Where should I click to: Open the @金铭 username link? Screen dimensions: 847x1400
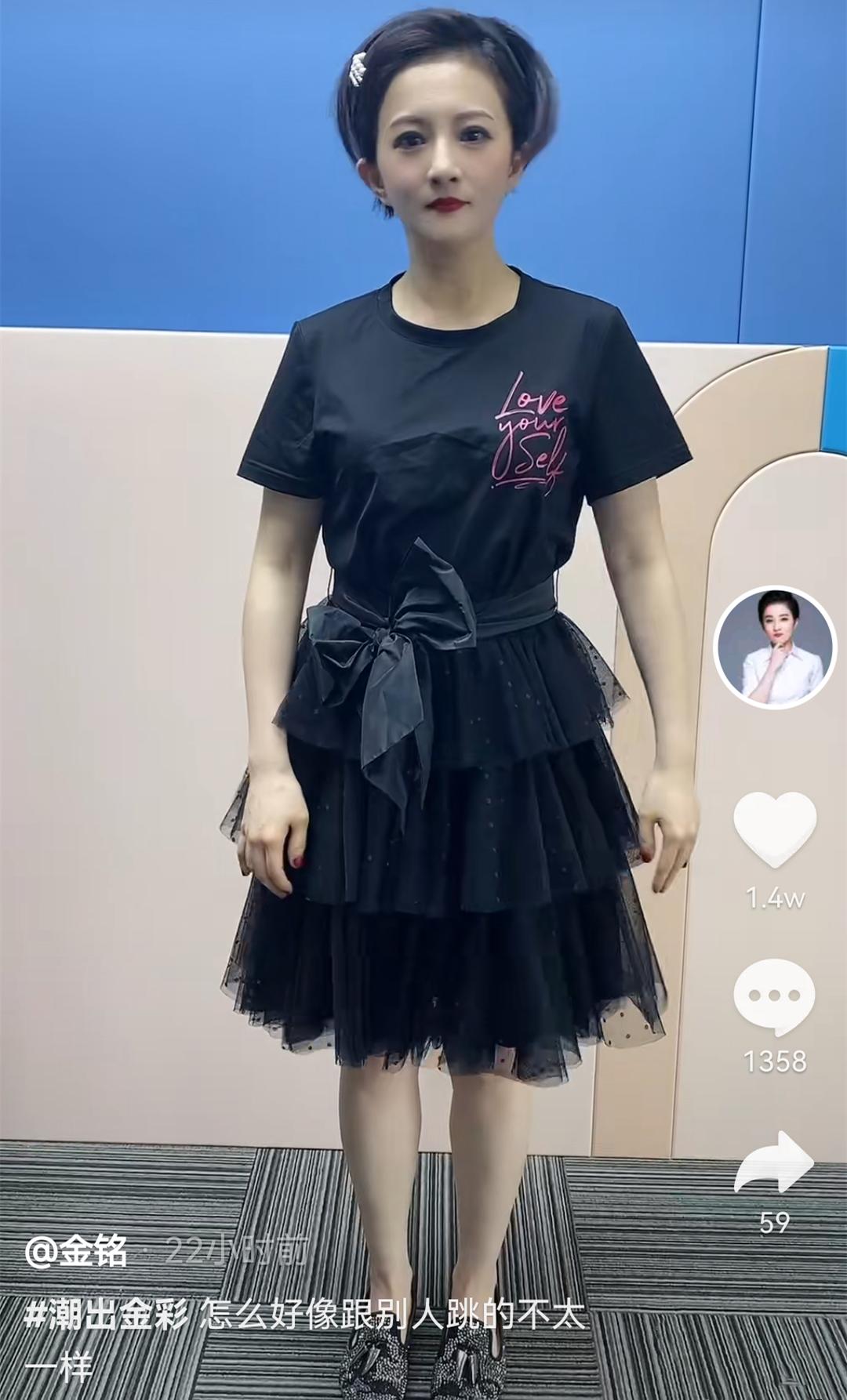point(76,1252)
